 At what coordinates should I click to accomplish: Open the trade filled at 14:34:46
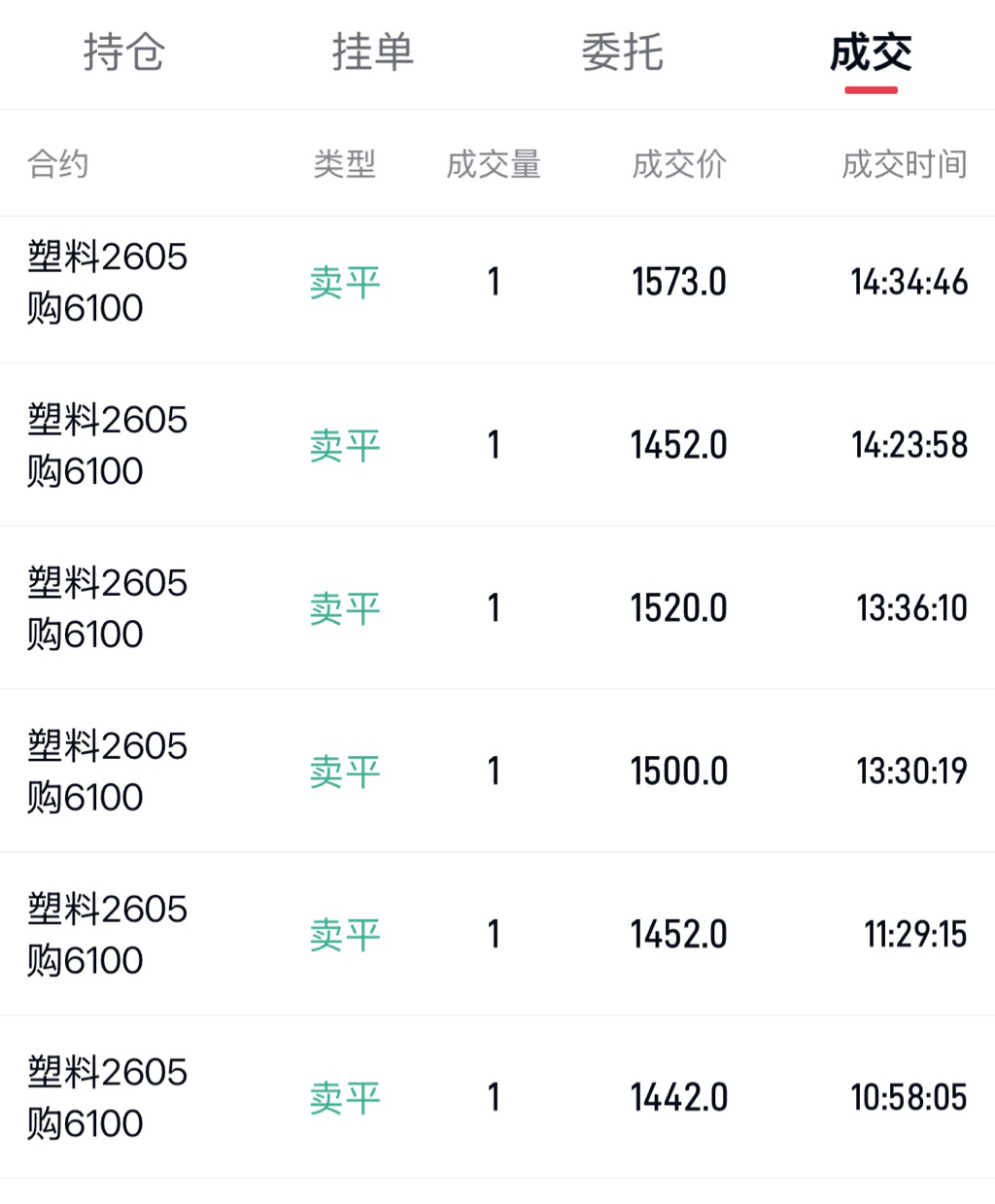(497, 283)
